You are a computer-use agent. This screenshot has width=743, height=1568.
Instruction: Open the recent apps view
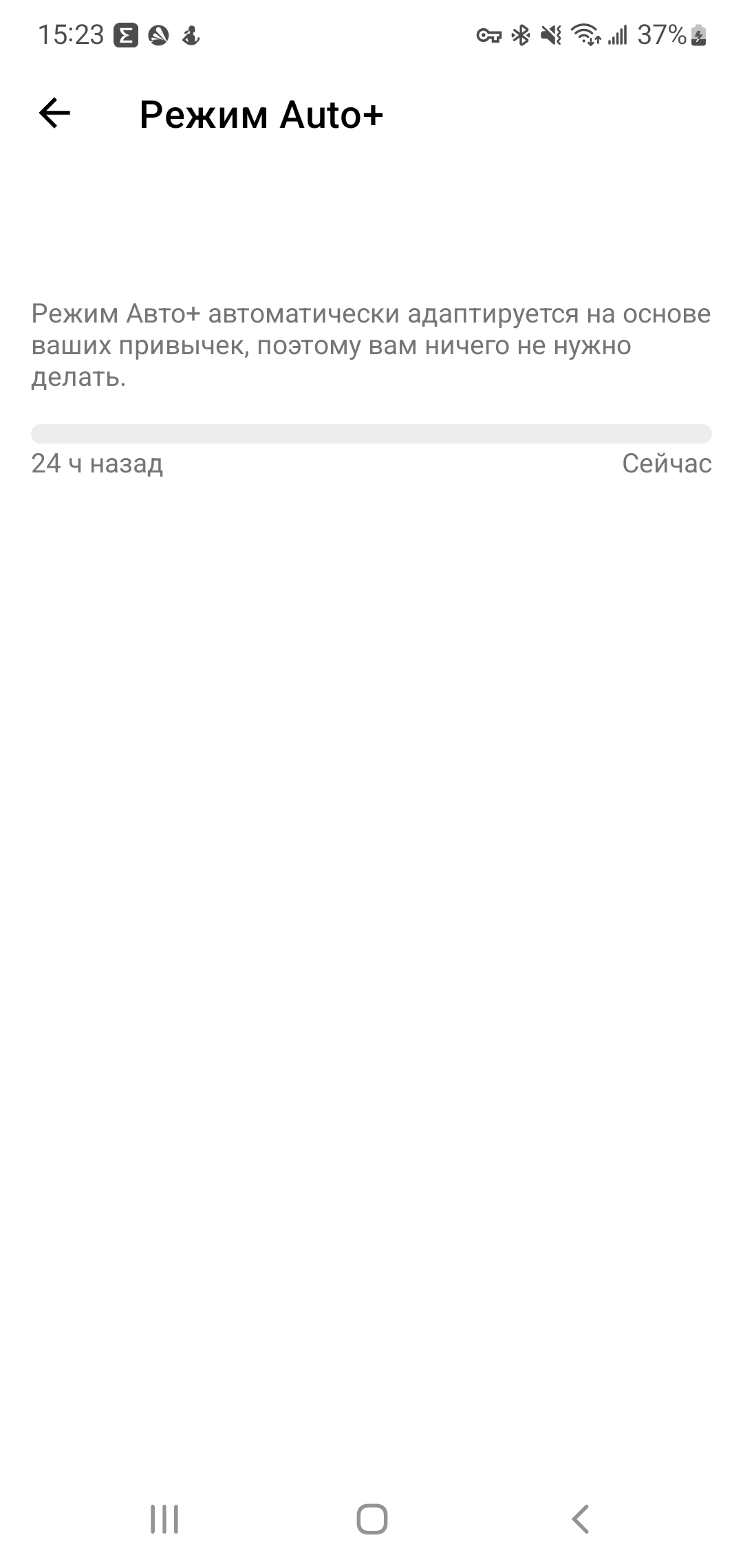coord(164,1518)
